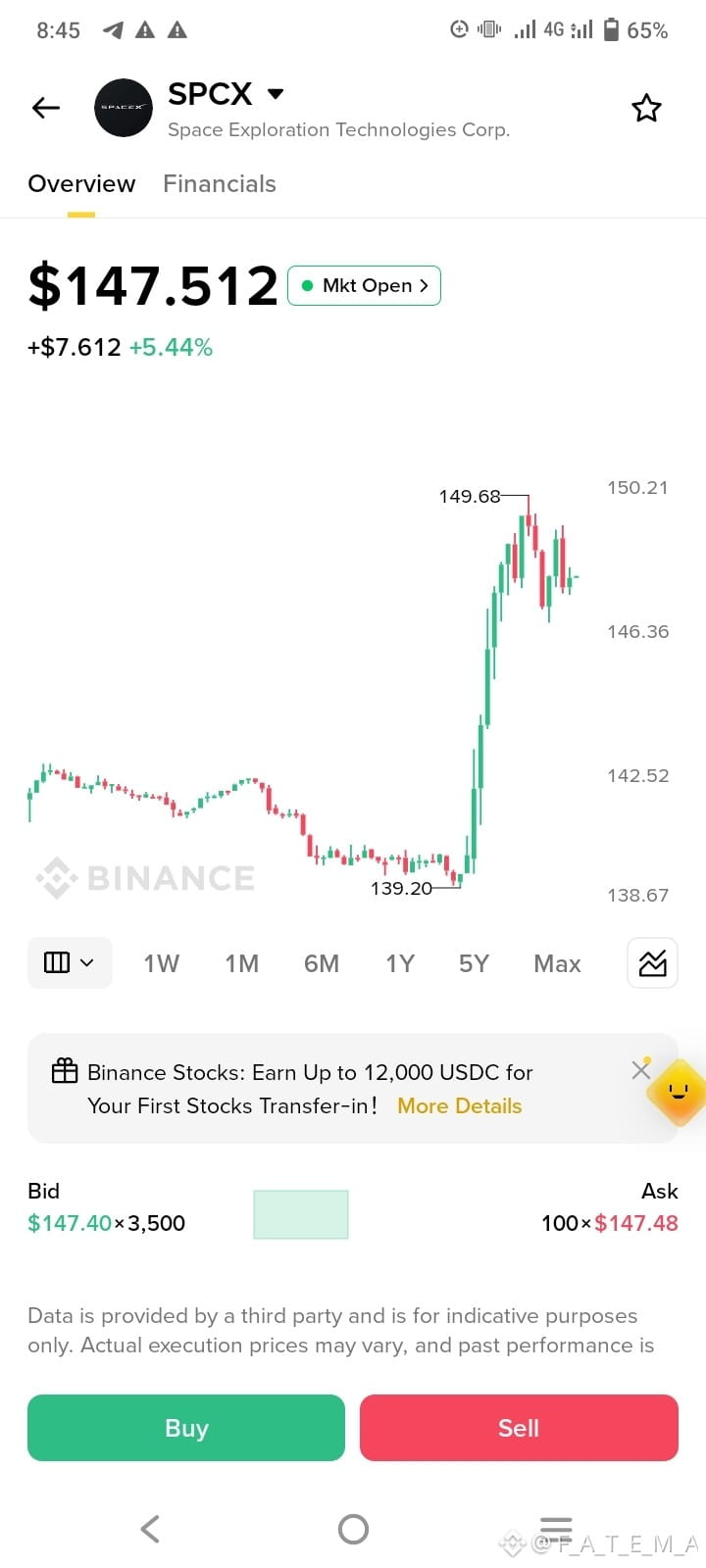The height and width of the screenshot is (1568, 706).
Task: Select the Max chart range
Action: click(x=557, y=963)
